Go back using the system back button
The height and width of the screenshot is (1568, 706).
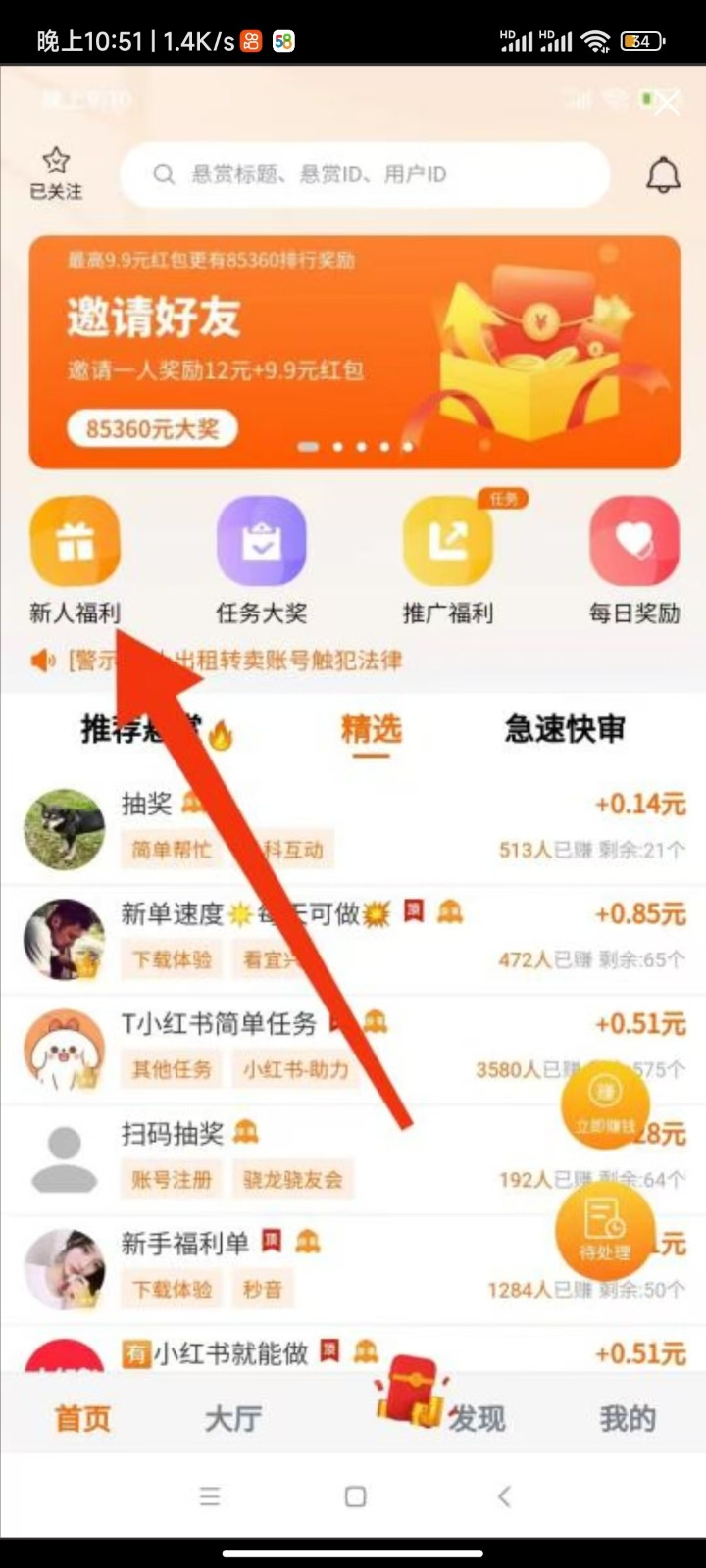tap(504, 1496)
